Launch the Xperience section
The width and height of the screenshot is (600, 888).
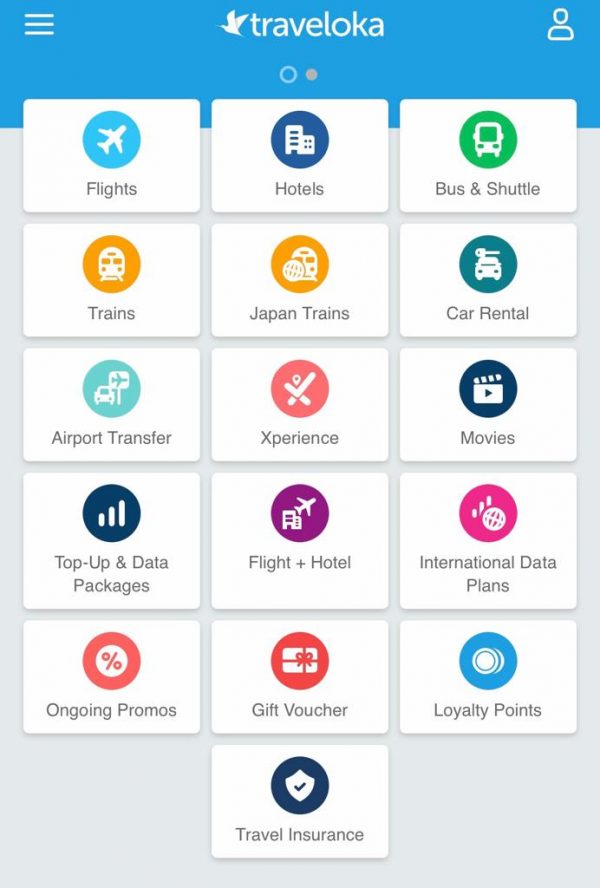click(x=299, y=404)
